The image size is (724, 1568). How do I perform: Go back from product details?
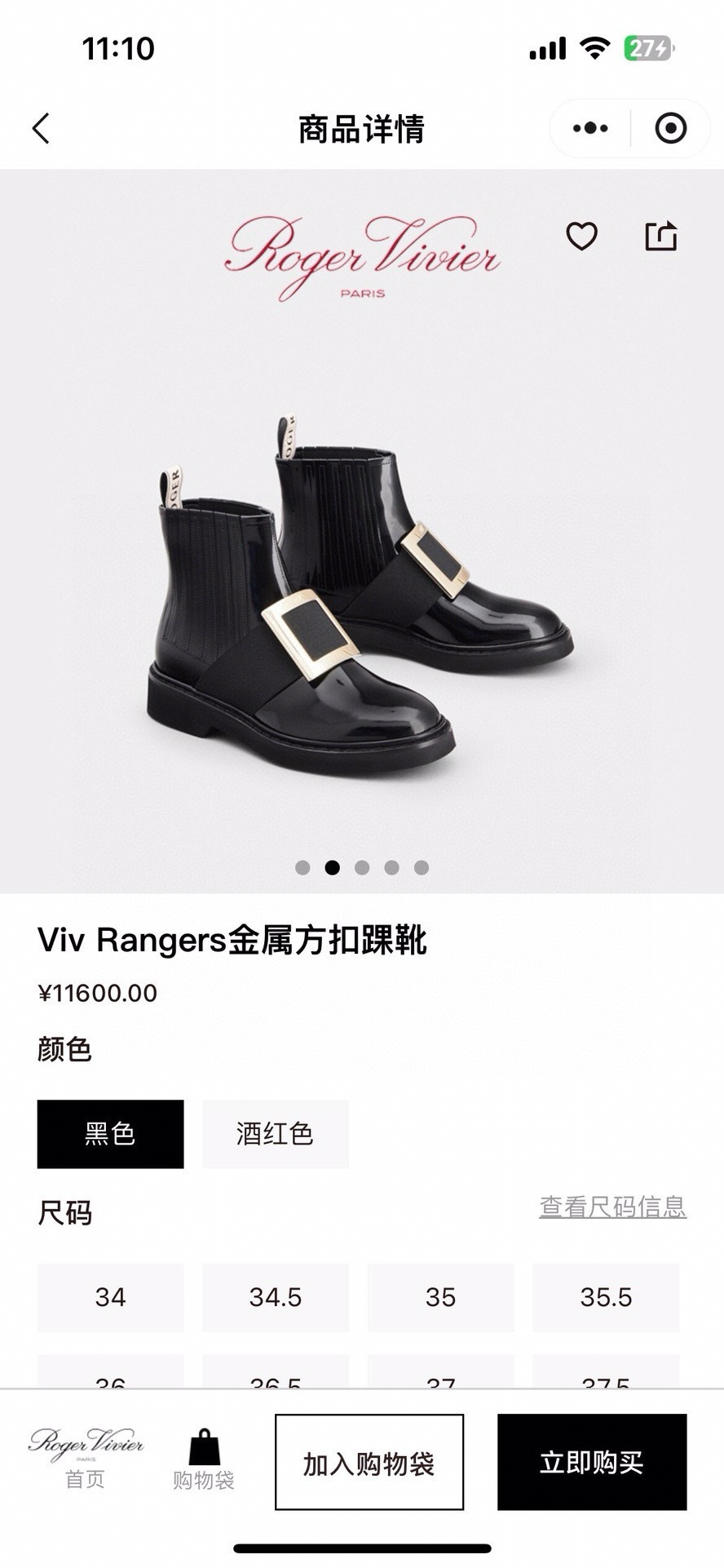pyautogui.click(x=41, y=129)
